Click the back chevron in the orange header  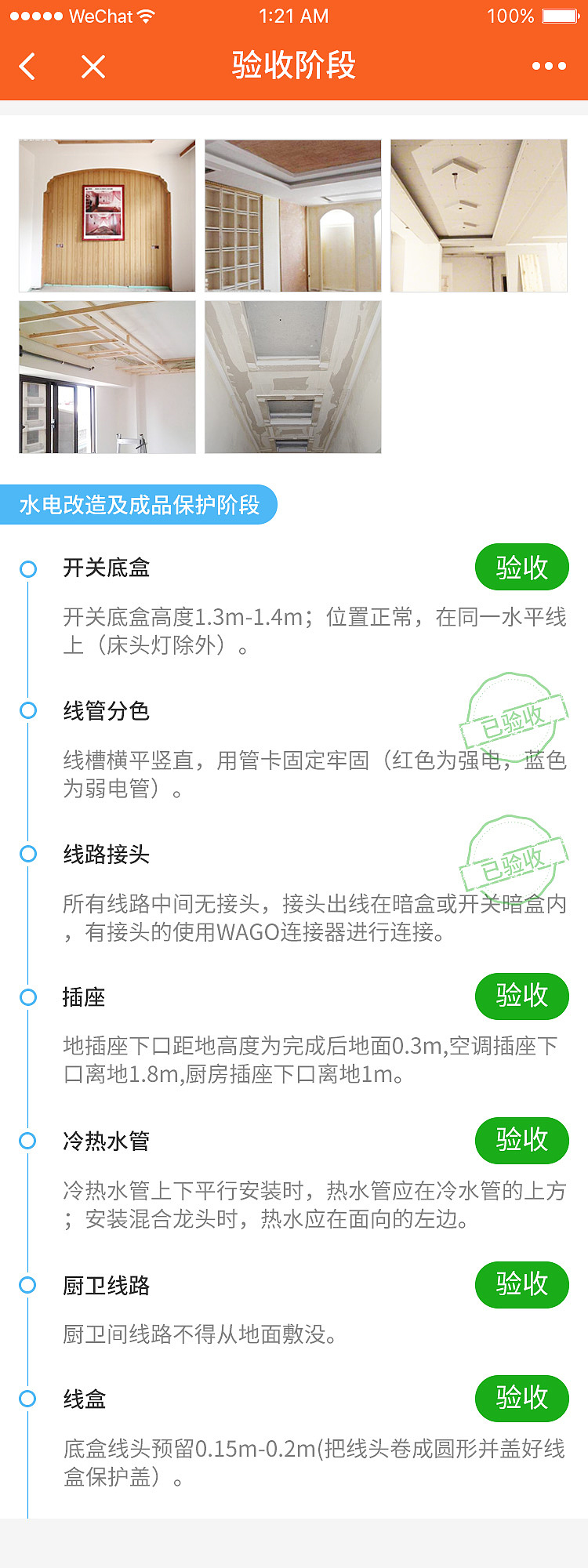click(x=27, y=67)
